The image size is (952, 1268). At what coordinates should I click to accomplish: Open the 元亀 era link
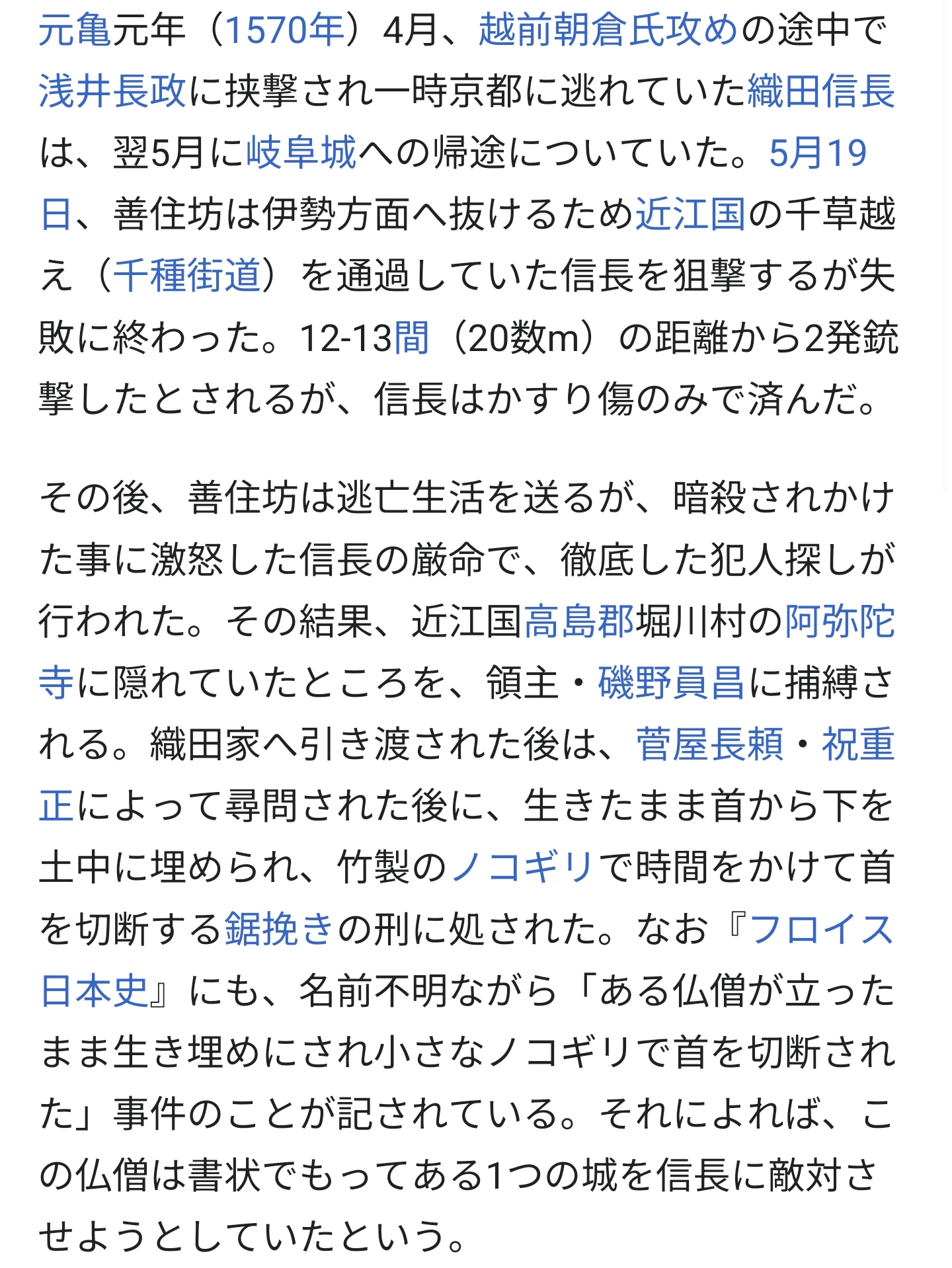pos(75,30)
